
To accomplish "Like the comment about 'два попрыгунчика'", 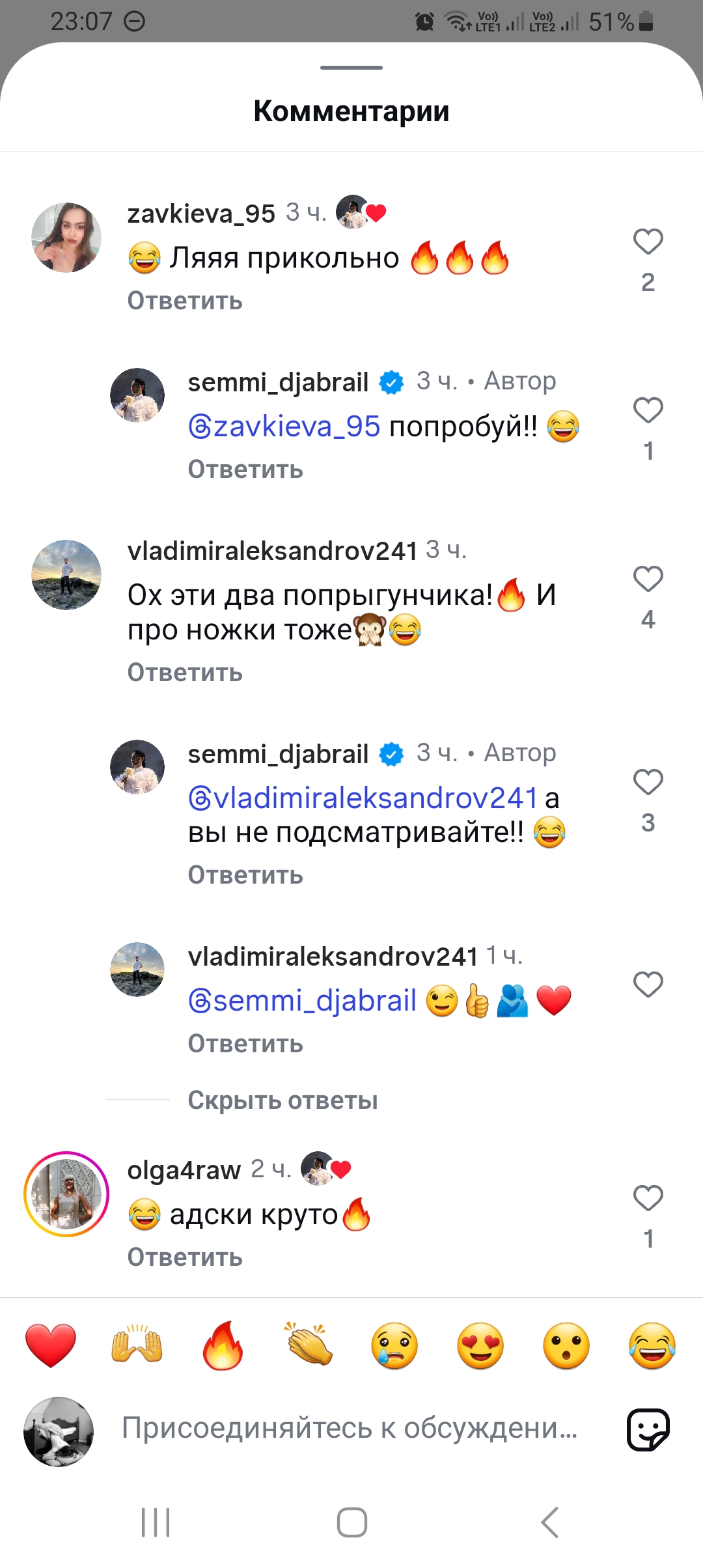I will (x=648, y=579).
